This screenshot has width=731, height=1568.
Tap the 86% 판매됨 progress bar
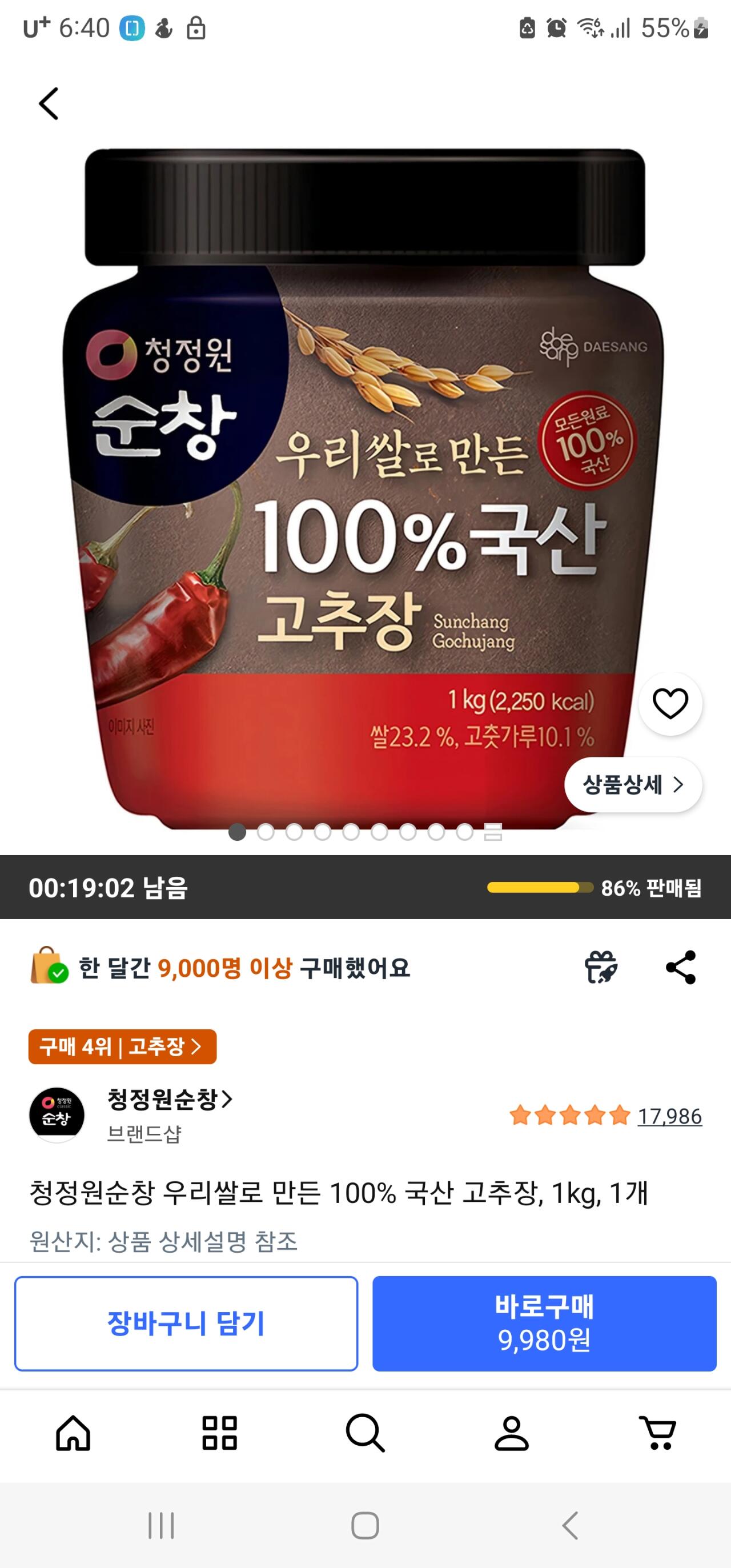click(536, 889)
